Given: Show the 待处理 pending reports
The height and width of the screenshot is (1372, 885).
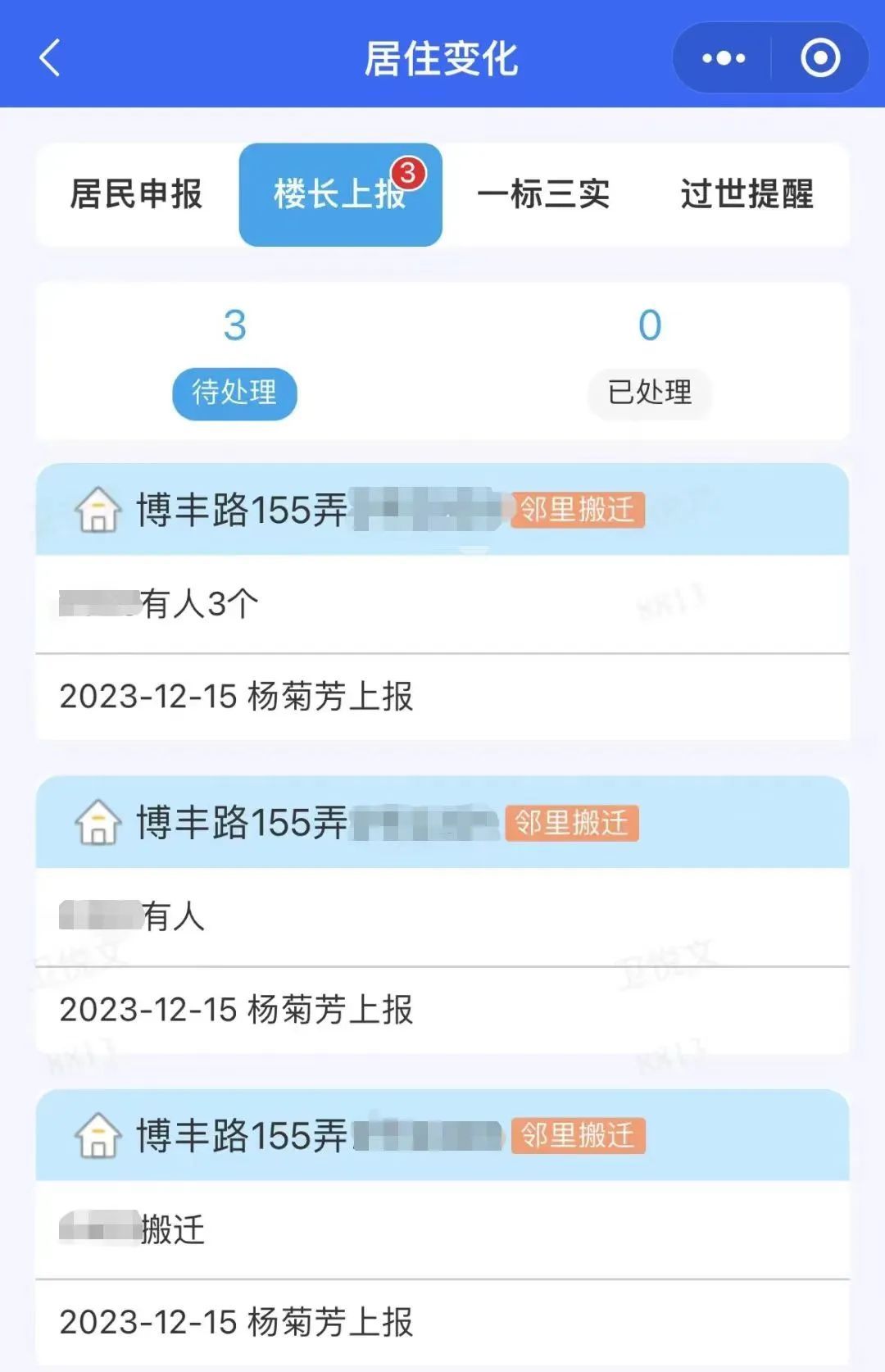Looking at the screenshot, I should click(234, 393).
